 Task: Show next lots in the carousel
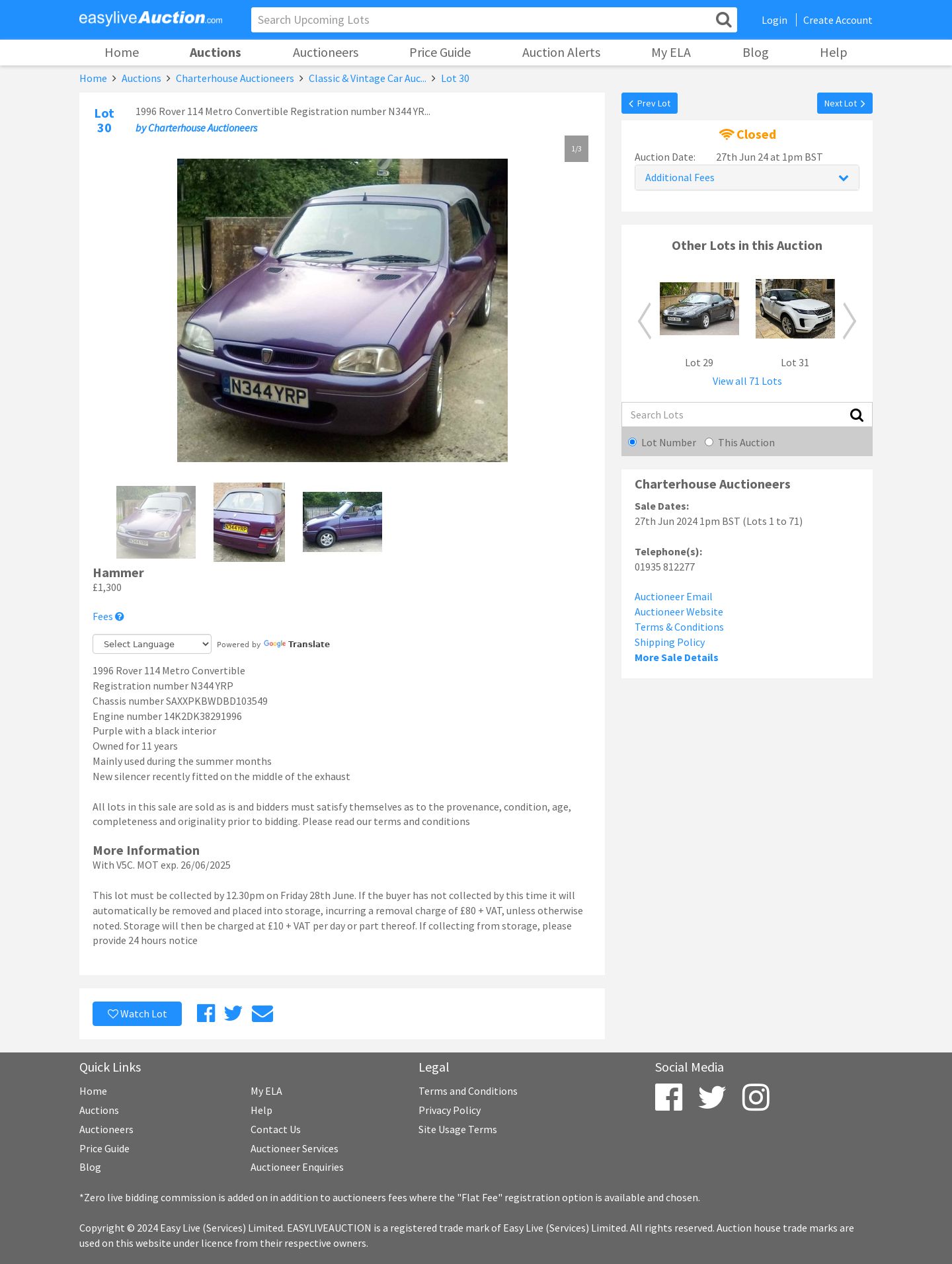tap(850, 321)
